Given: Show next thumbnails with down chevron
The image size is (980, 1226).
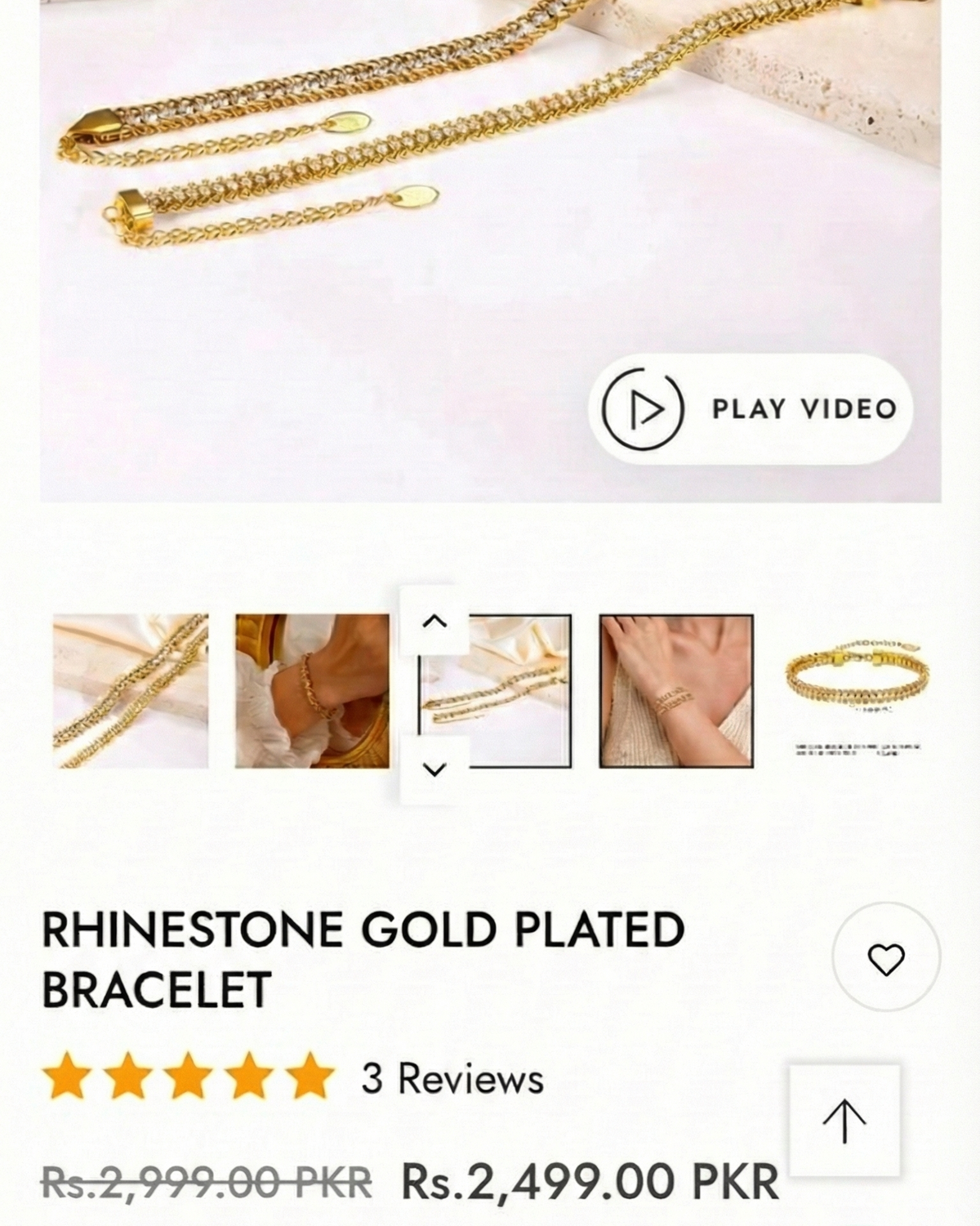Looking at the screenshot, I should (434, 769).
